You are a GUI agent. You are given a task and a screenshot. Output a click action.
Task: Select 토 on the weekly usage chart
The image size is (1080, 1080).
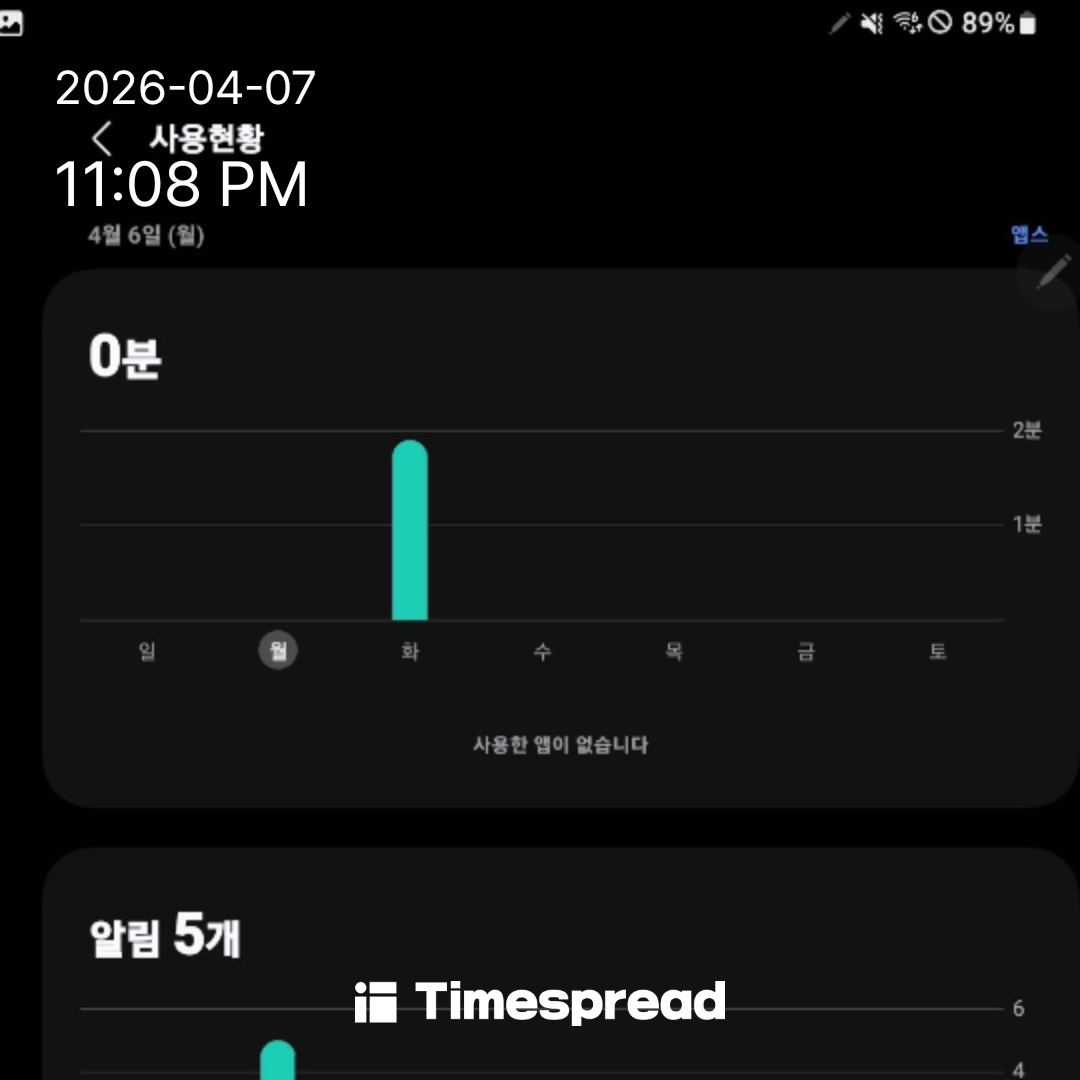pyautogui.click(x=937, y=652)
